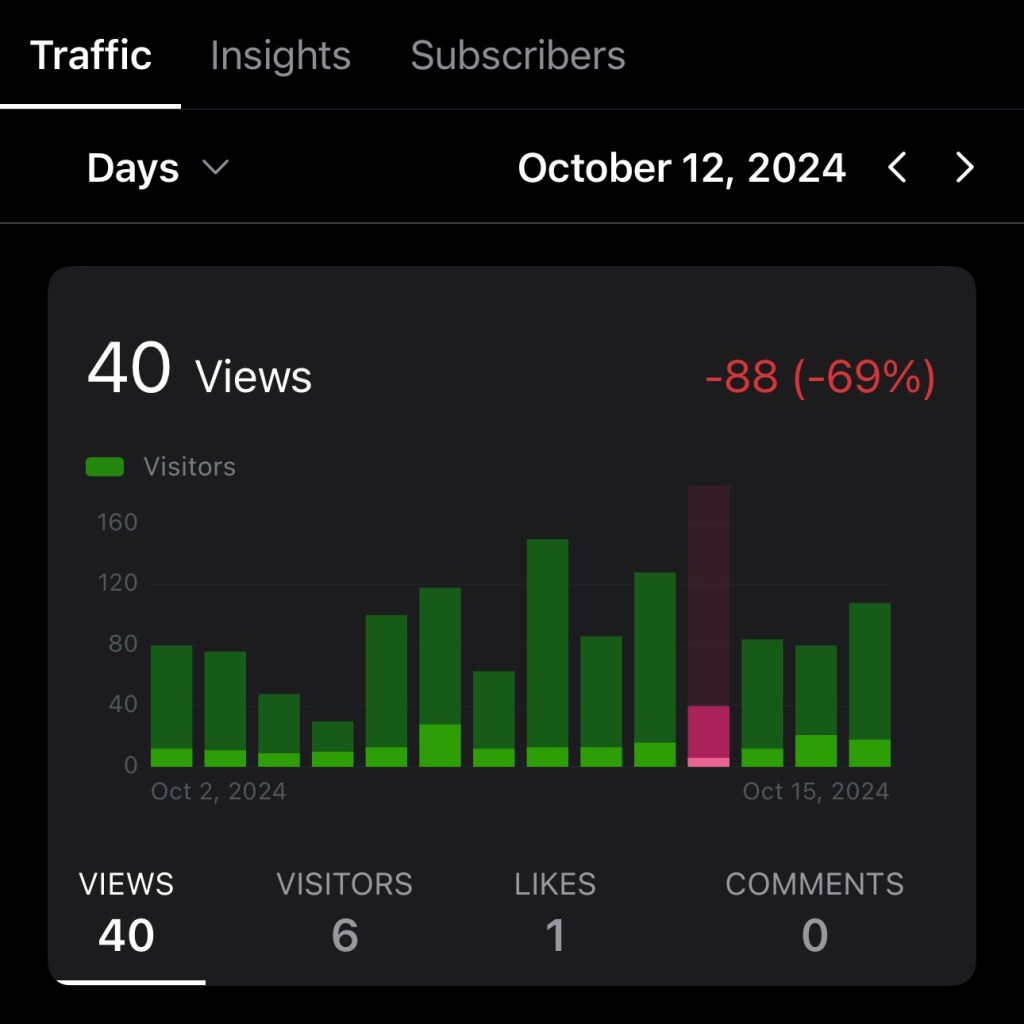1024x1024 pixels.
Task: Show the Comments stat
Action: pos(814,911)
